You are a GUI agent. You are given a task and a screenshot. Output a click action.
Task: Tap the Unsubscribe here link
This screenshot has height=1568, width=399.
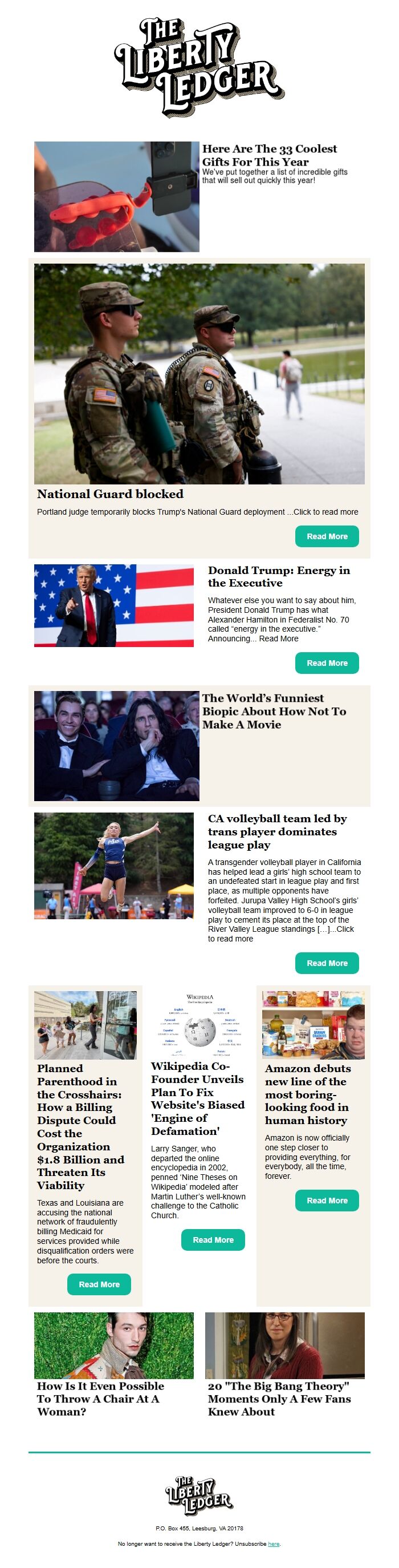274,1543
